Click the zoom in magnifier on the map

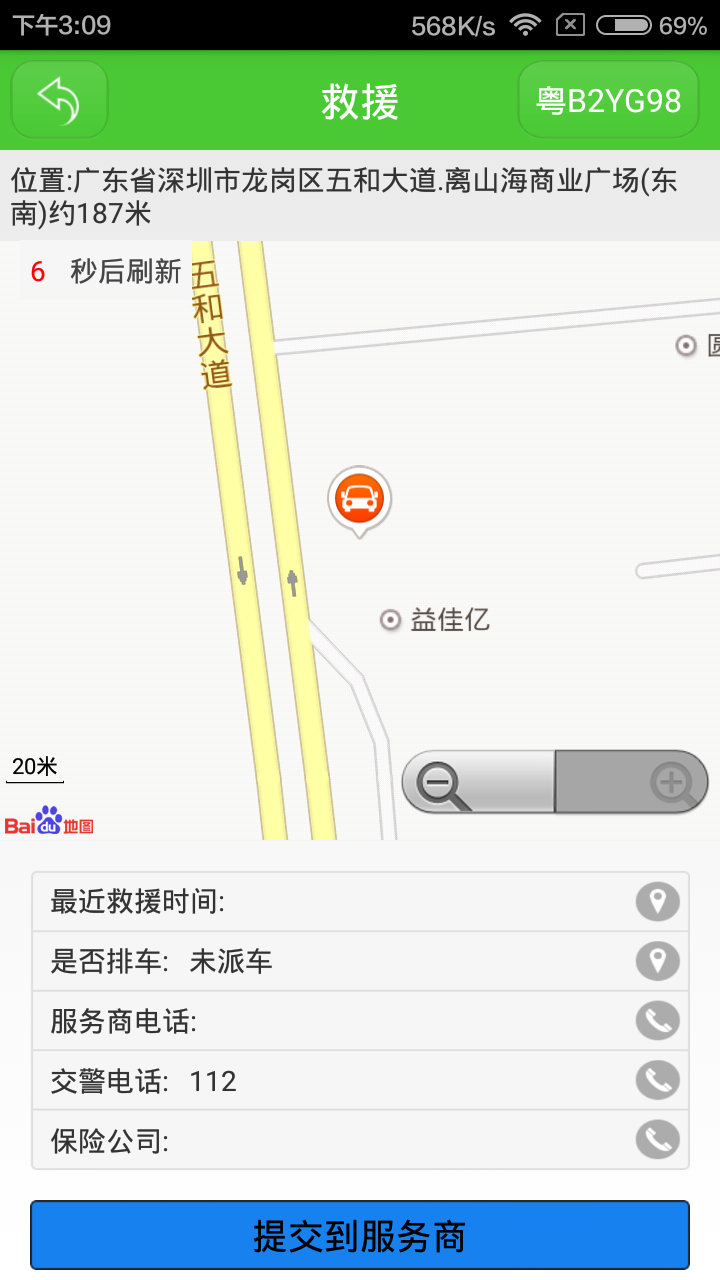pos(674,781)
